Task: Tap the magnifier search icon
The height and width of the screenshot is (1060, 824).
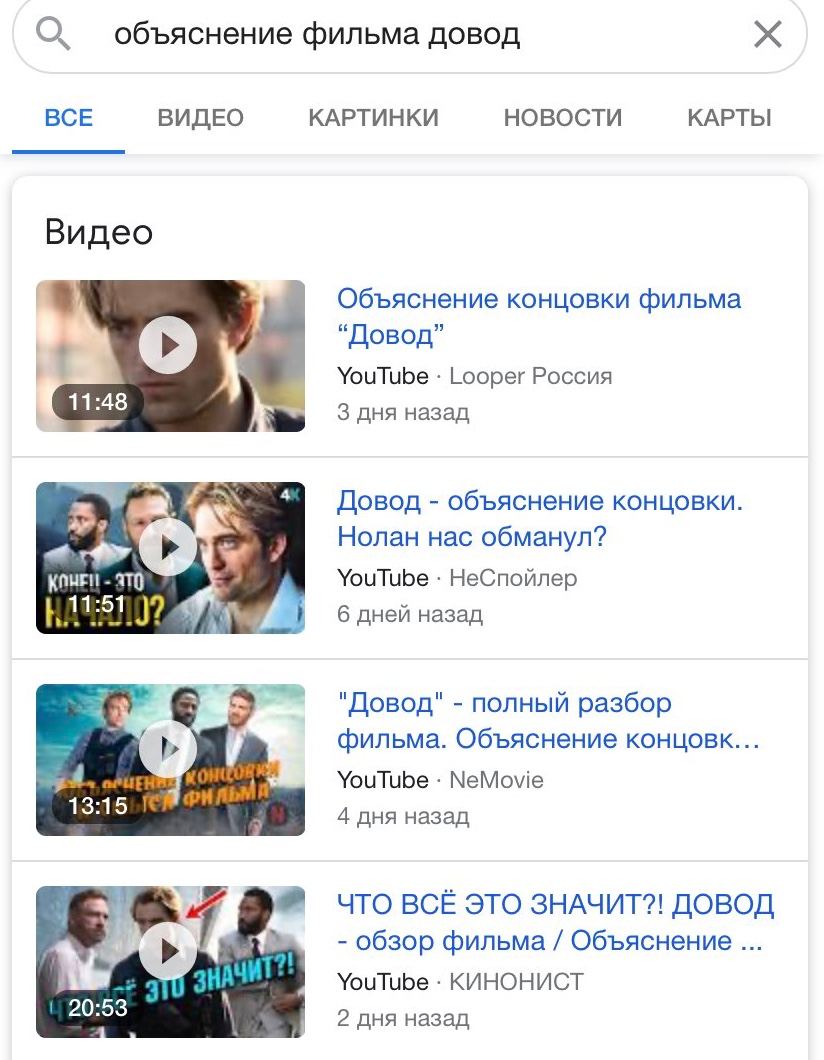Action: tap(53, 35)
